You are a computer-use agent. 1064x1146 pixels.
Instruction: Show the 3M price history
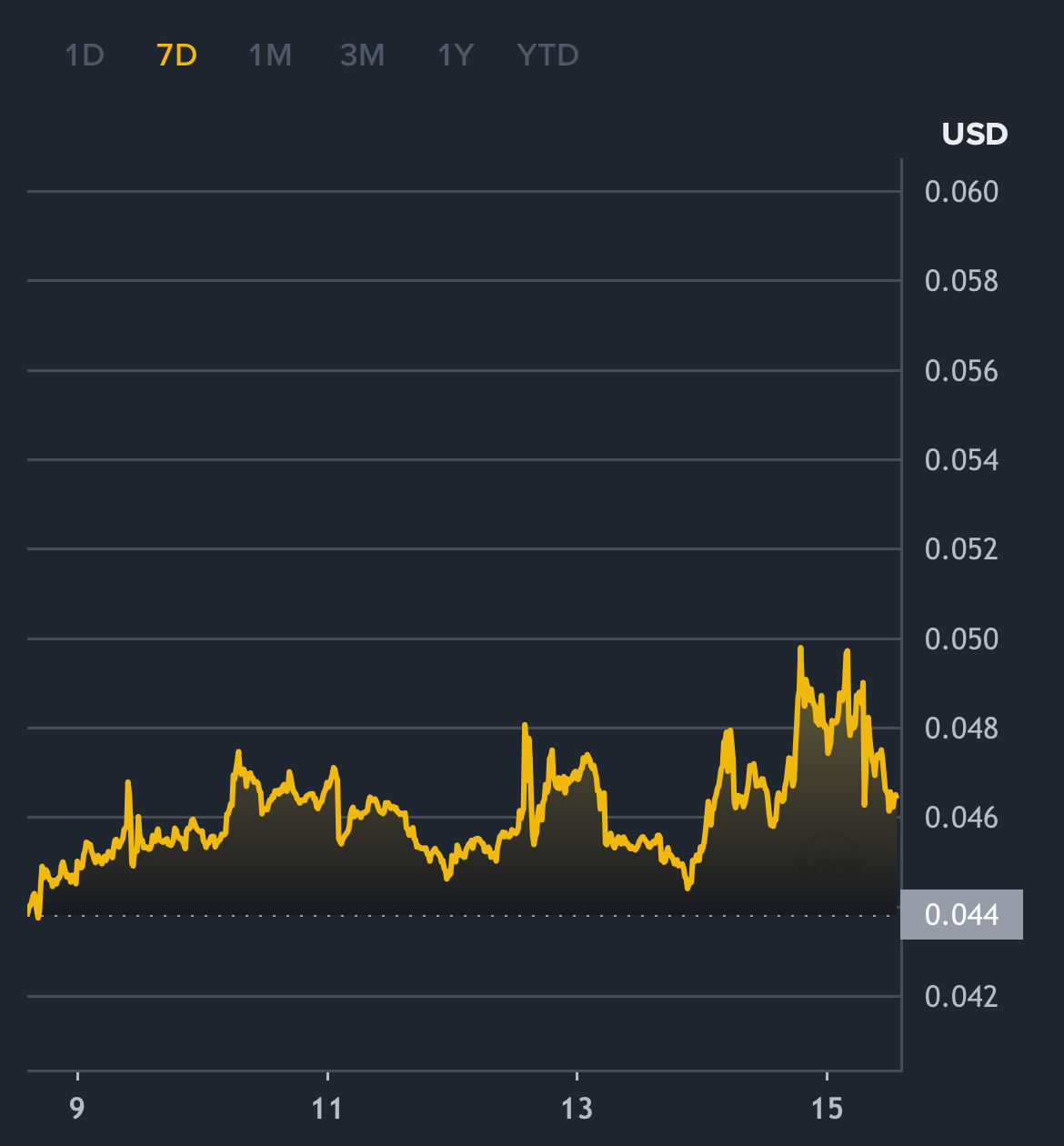tap(362, 55)
